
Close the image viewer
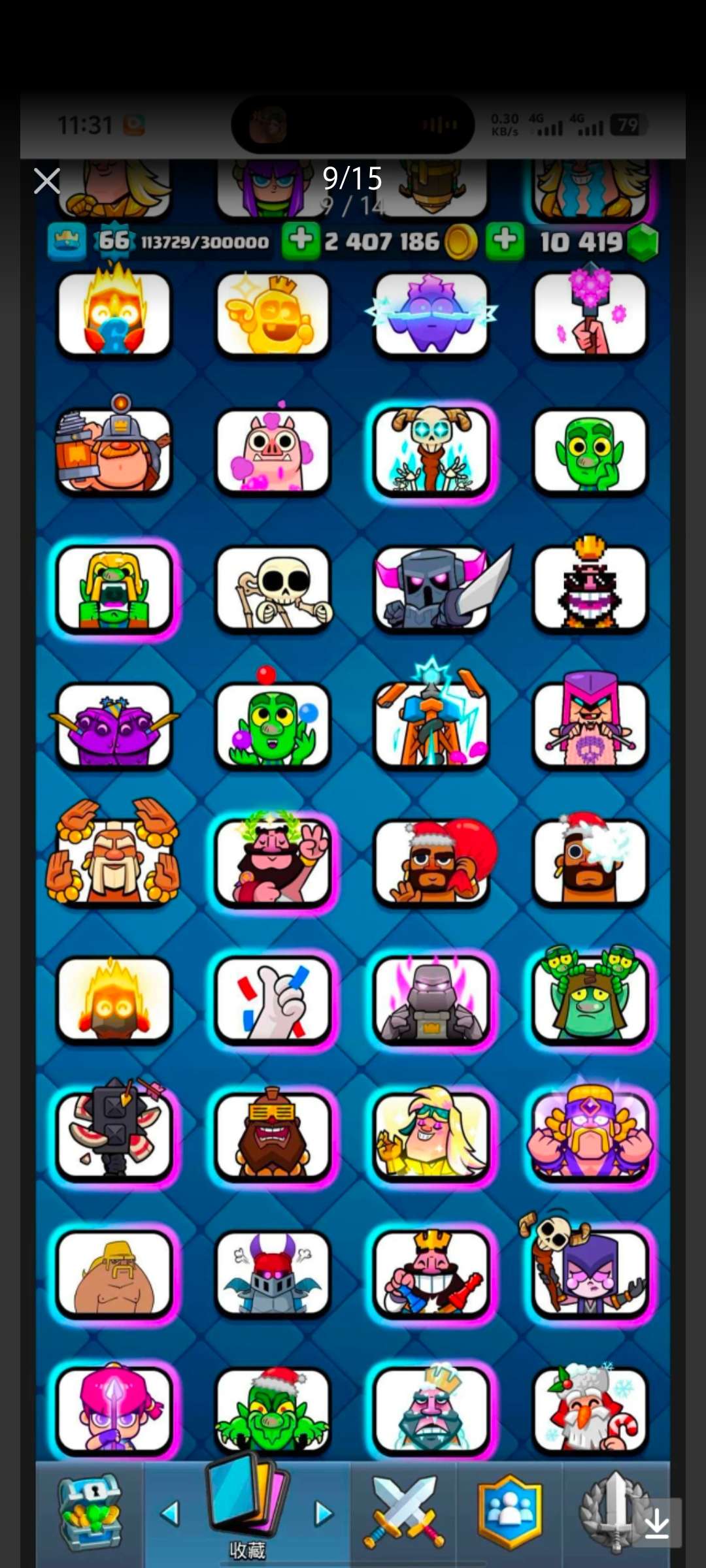coord(47,181)
